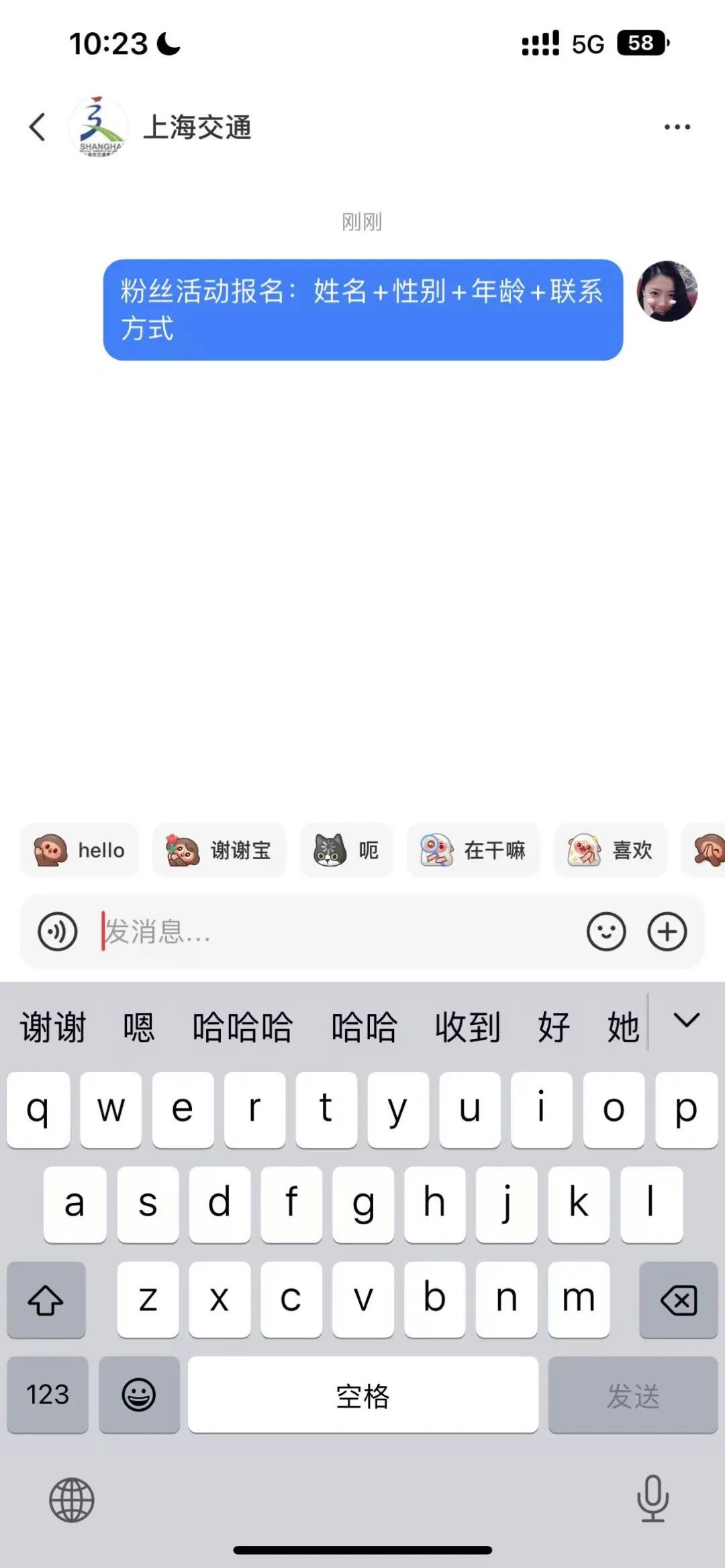
Task: Tap the globe language switch key
Action: 71,1500
